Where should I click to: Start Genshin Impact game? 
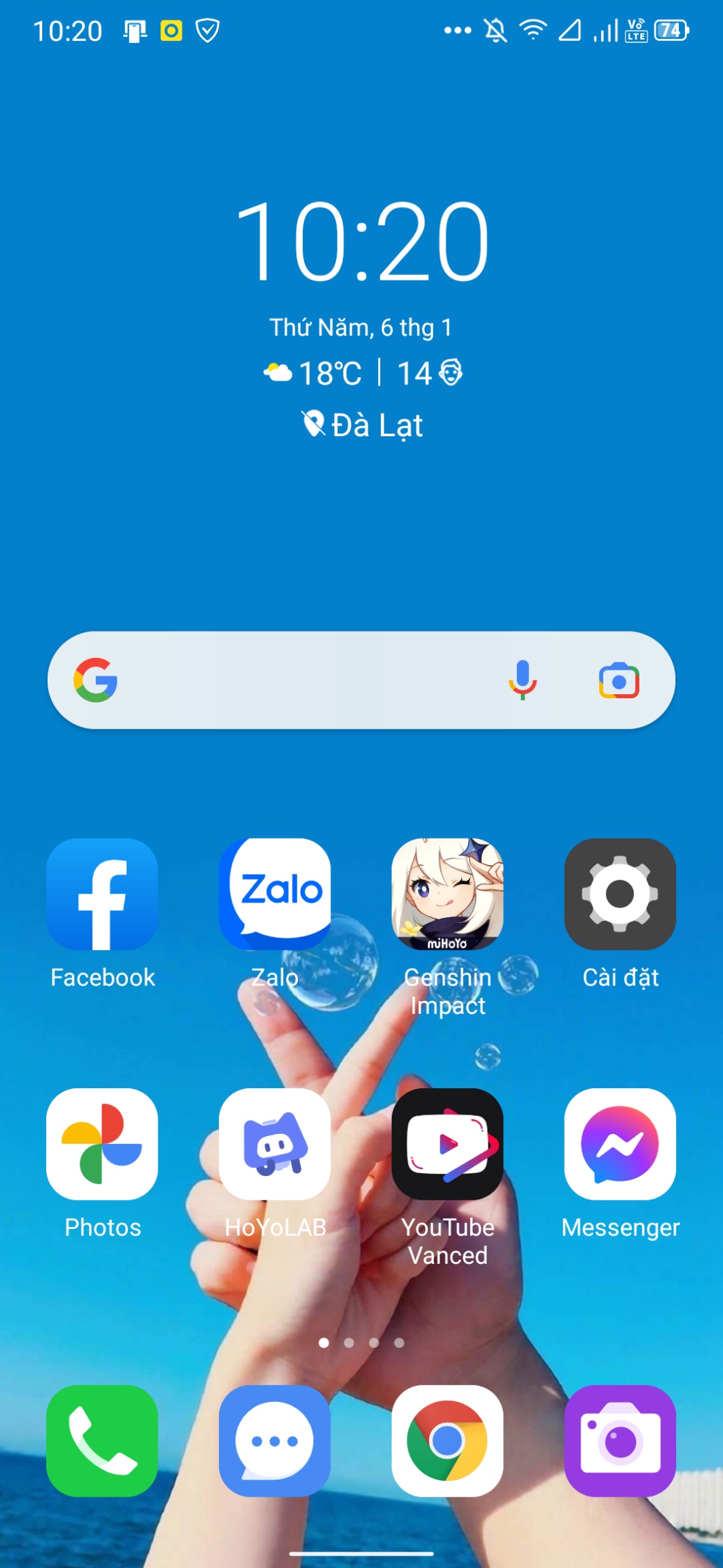[x=448, y=894]
